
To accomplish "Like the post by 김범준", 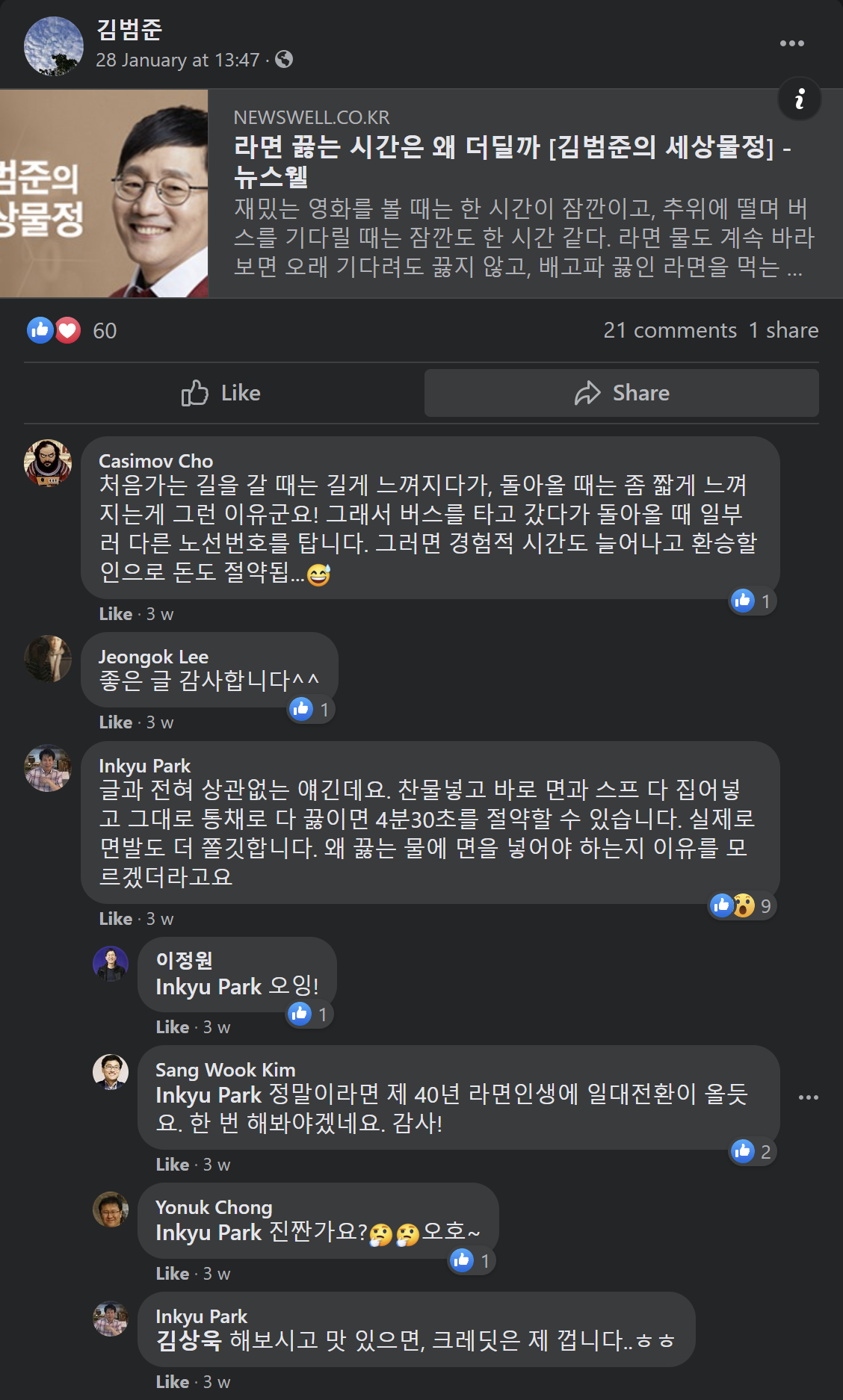I will [x=221, y=393].
